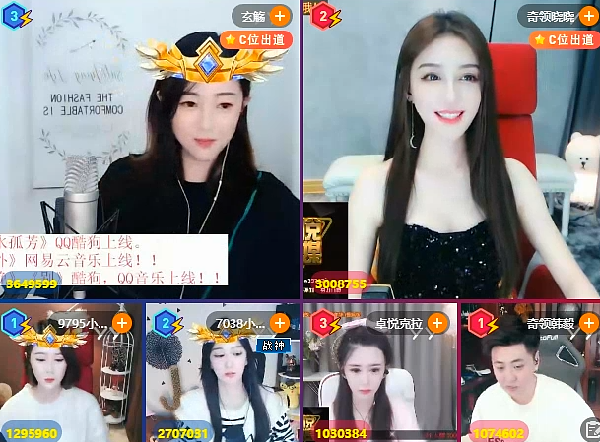Screen dimensions: 600x442
Task: Follow streamer 奇领晓晓 with the plus button
Action: pyautogui.click(x=585, y=16)
